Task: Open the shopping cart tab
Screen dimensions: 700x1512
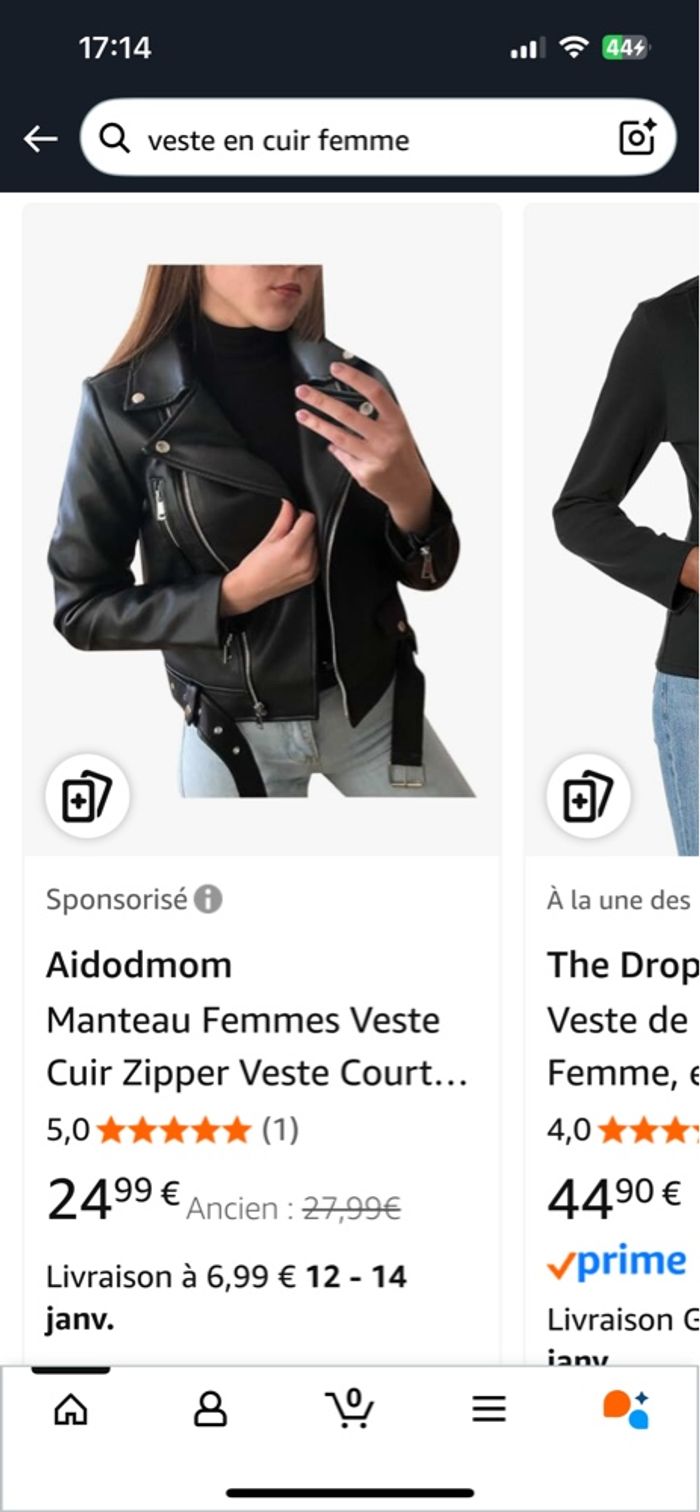Action: pyautogui.click(x=350, y=1409)
